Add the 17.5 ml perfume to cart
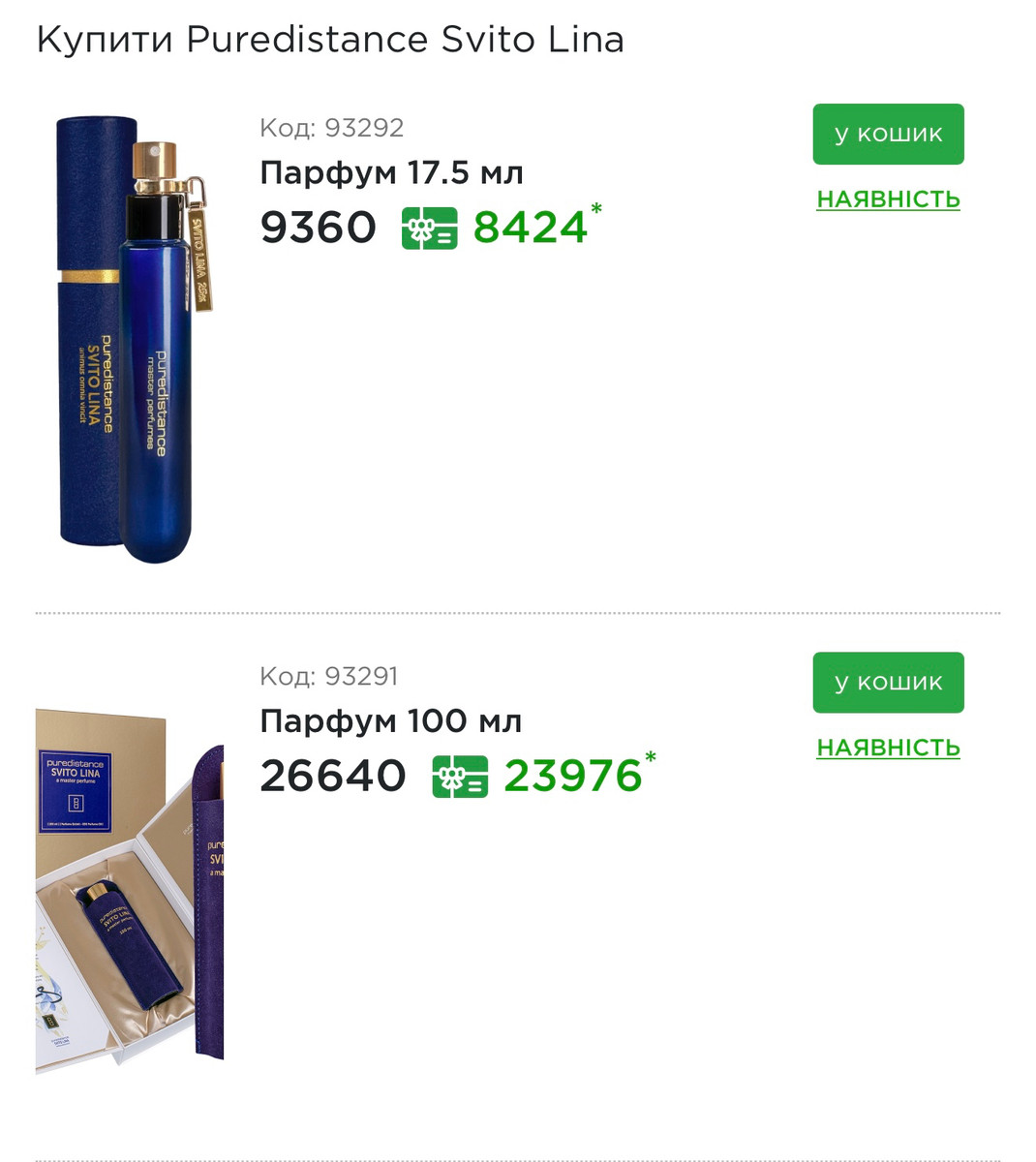Screen dimensions: 1036x1162 (888, 134)
